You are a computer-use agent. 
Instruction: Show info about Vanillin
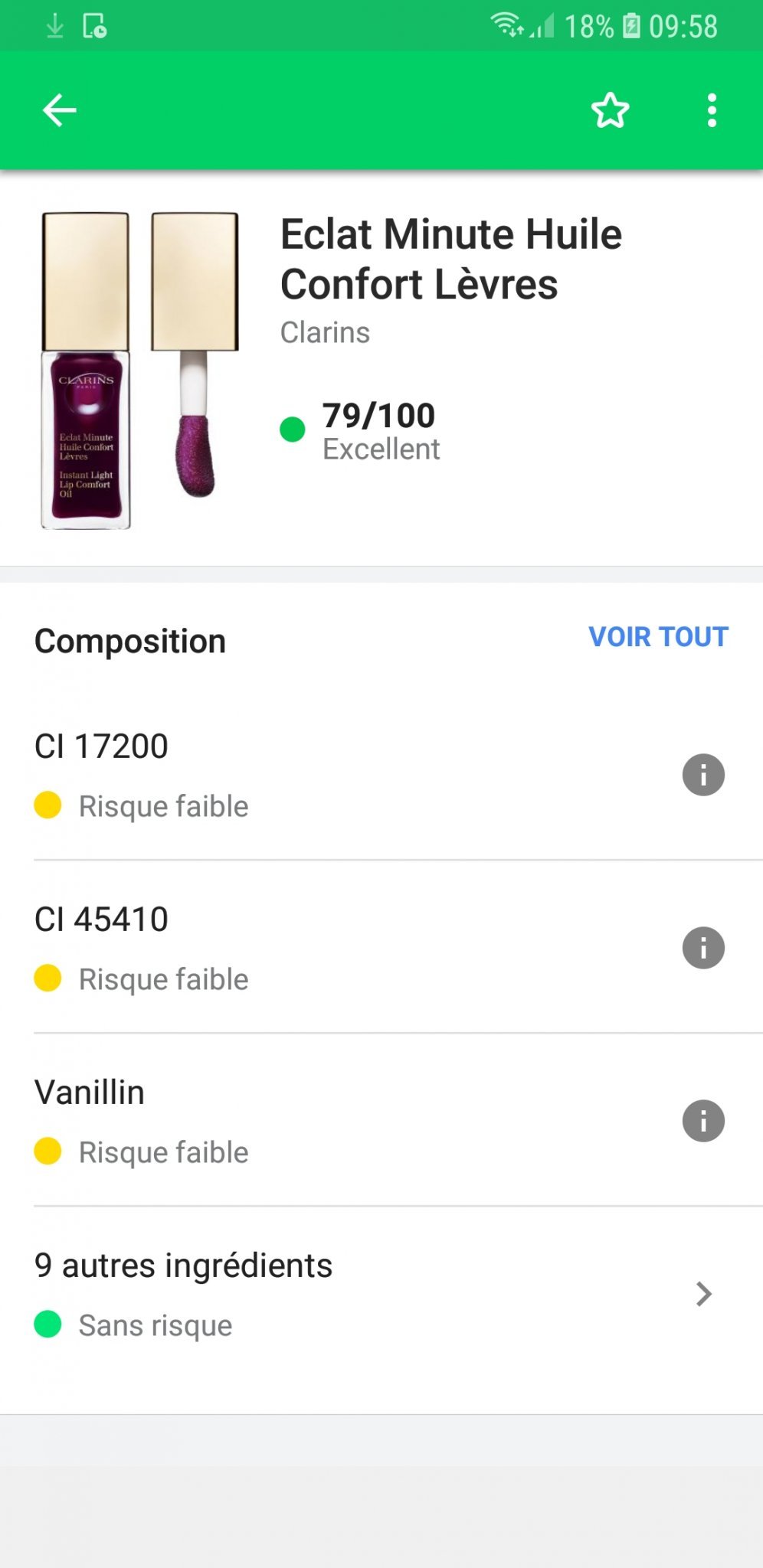[703, 1121]
